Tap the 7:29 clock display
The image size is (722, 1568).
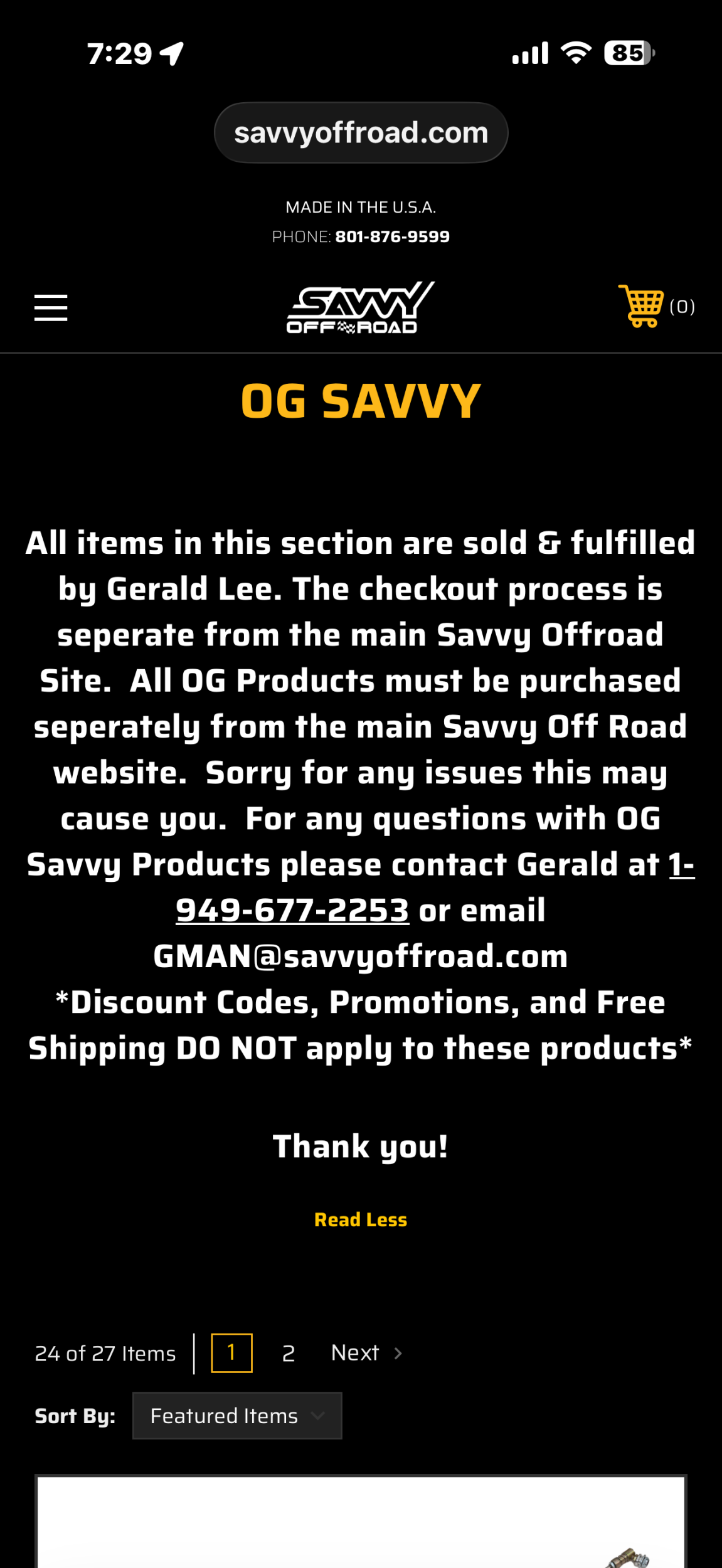119,55
